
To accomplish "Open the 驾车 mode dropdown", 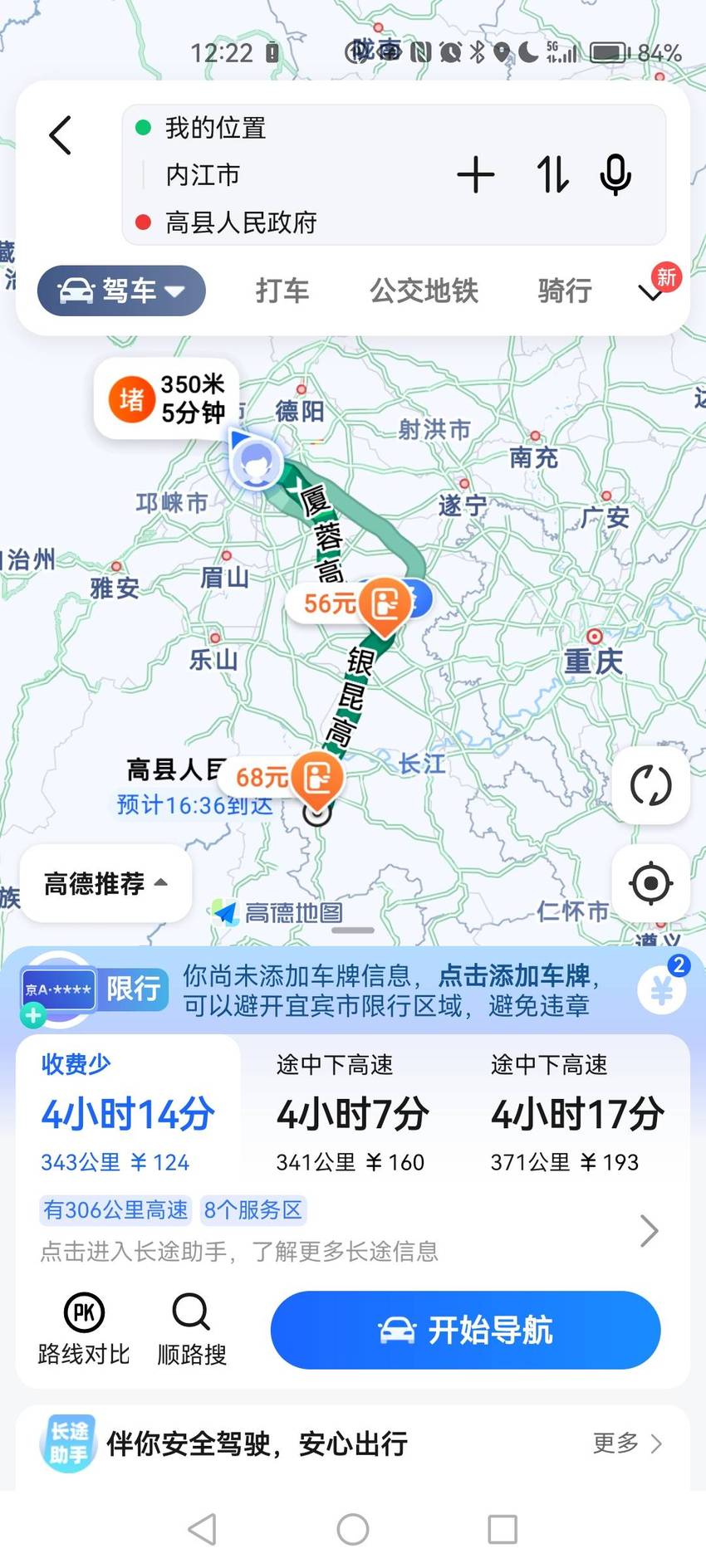I will (121, 291).
